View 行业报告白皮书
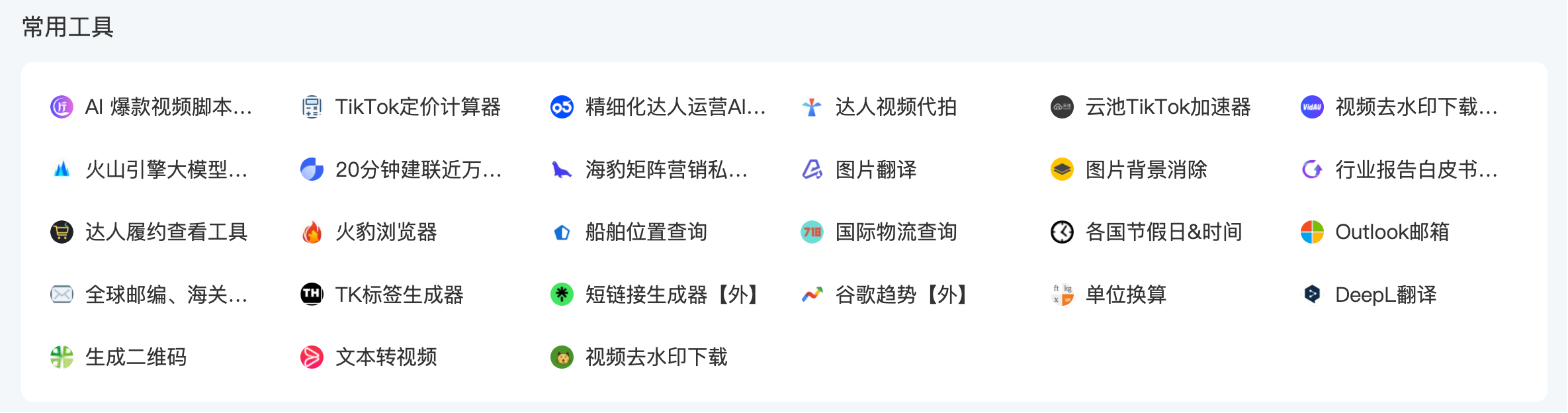The image size is (1568, 413). (x=1416, y=170)
